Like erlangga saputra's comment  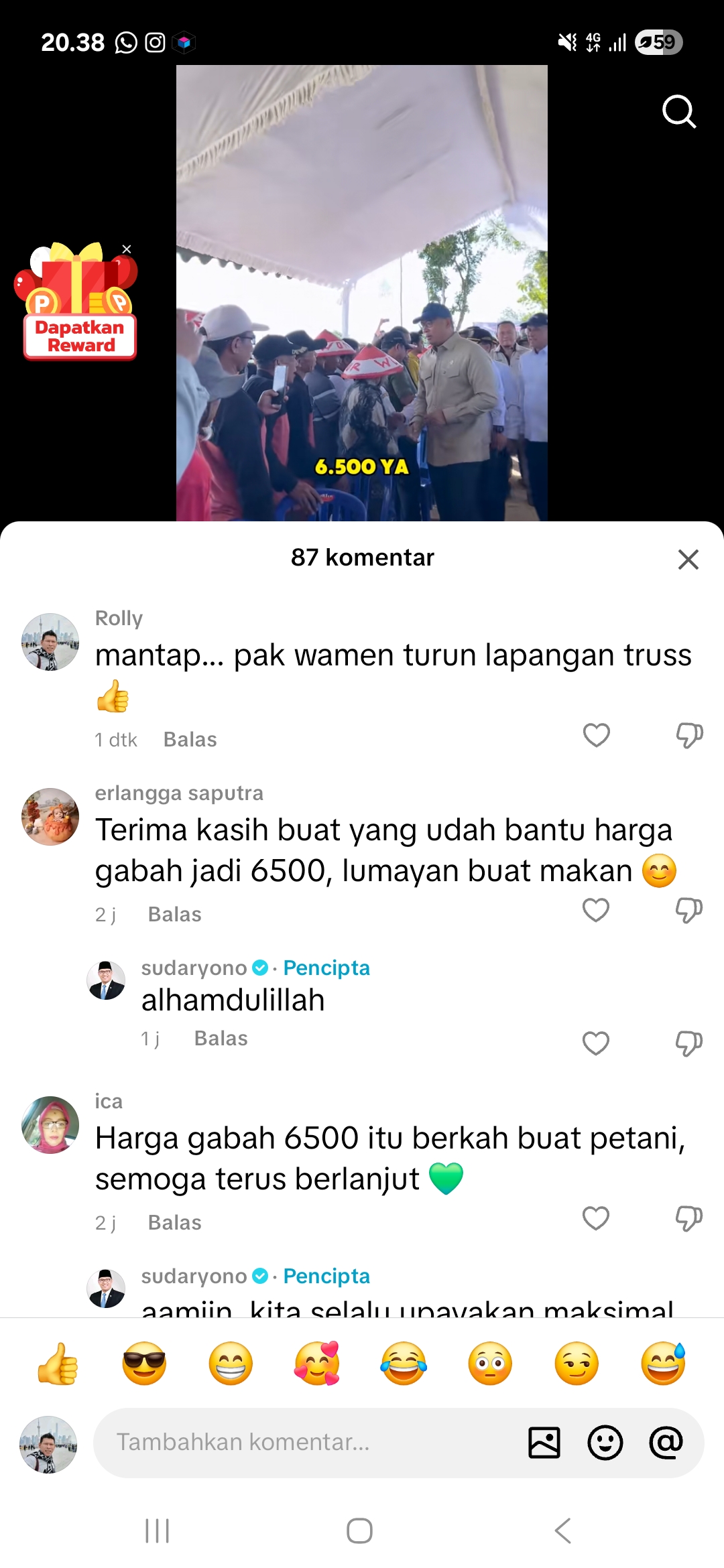(596, 910)
